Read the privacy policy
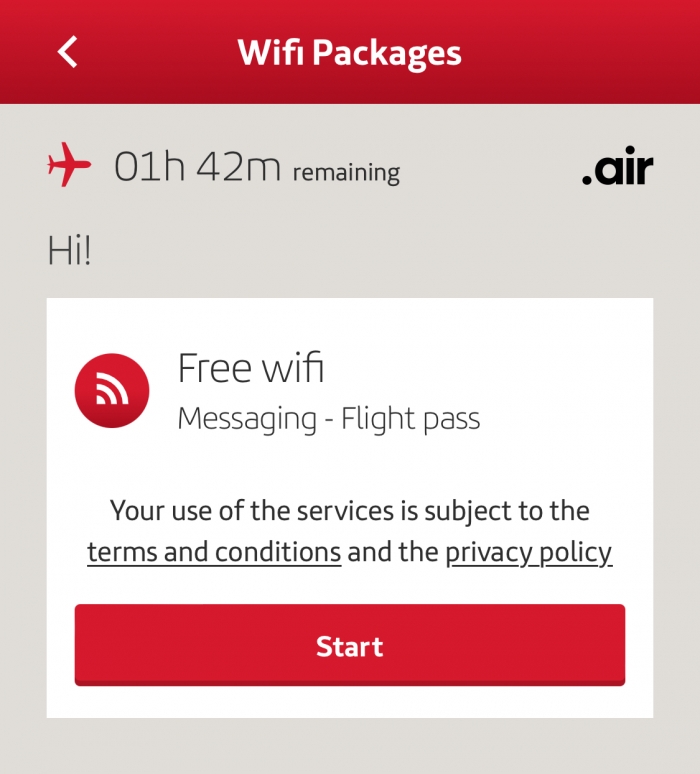700x774 pixels. [x=528, y=552]
